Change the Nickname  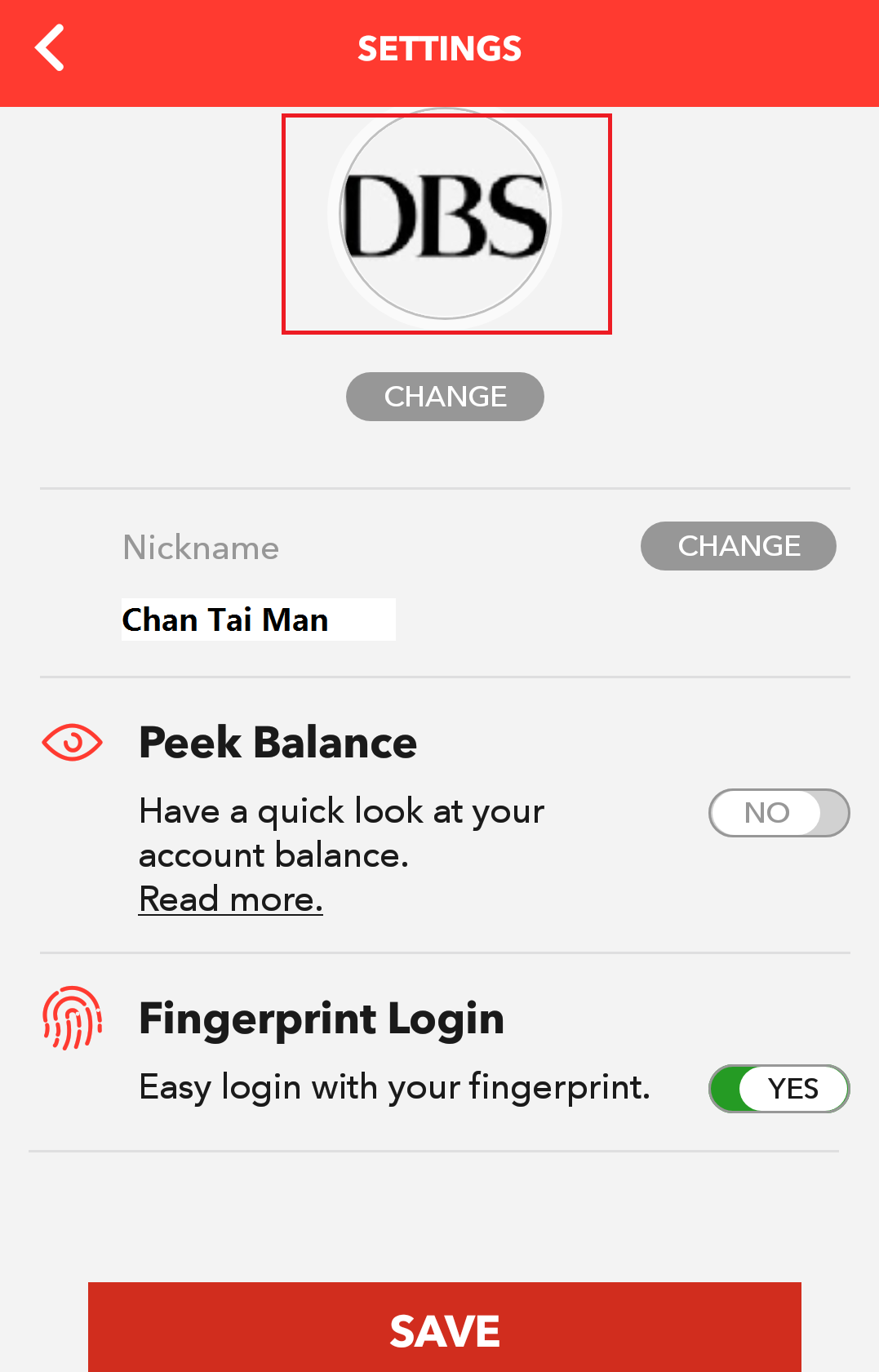click(738, 546)
